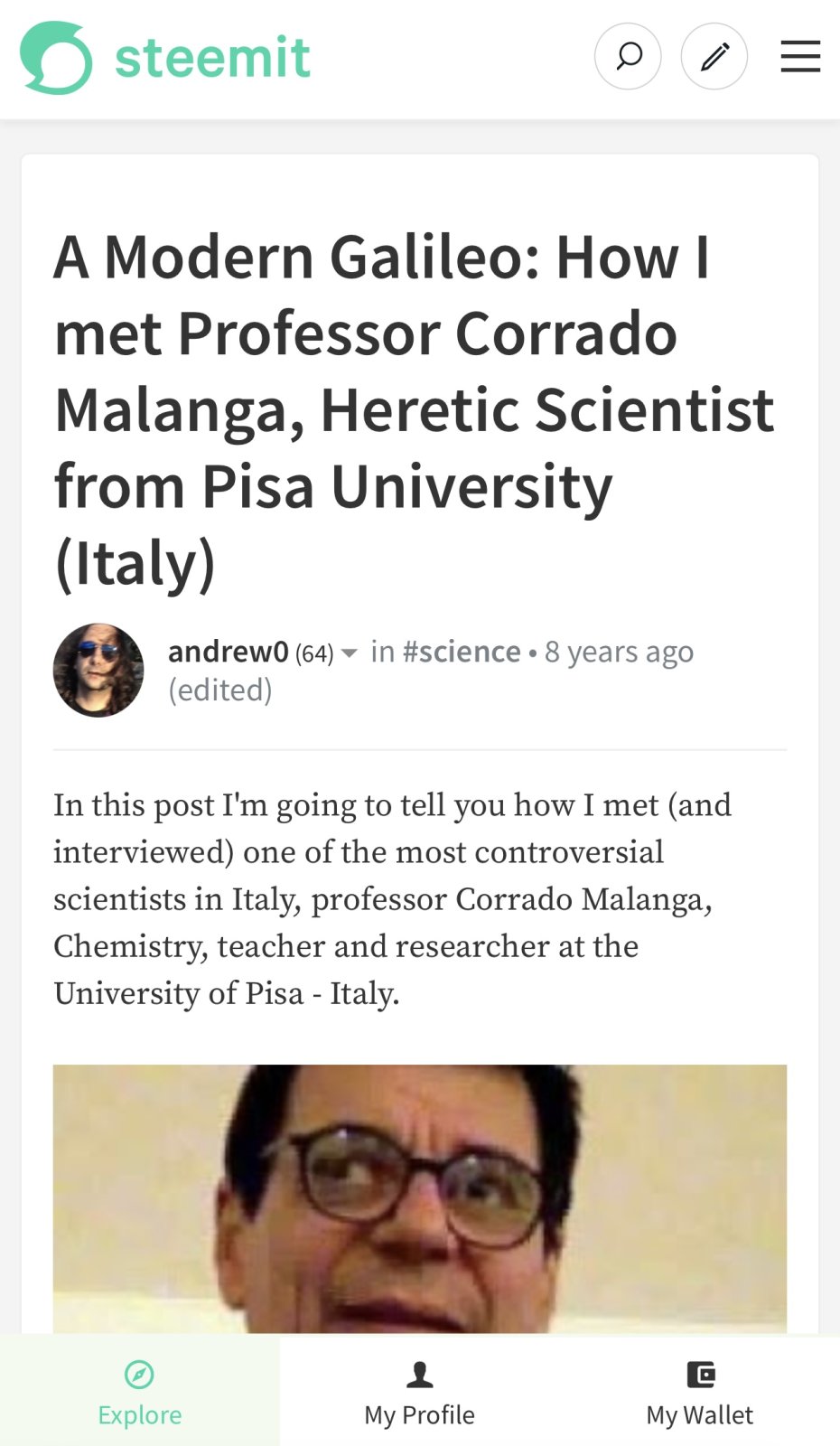840x1446 pixels.
Task: Open the hamburger menu
Action: pos(800,57)
